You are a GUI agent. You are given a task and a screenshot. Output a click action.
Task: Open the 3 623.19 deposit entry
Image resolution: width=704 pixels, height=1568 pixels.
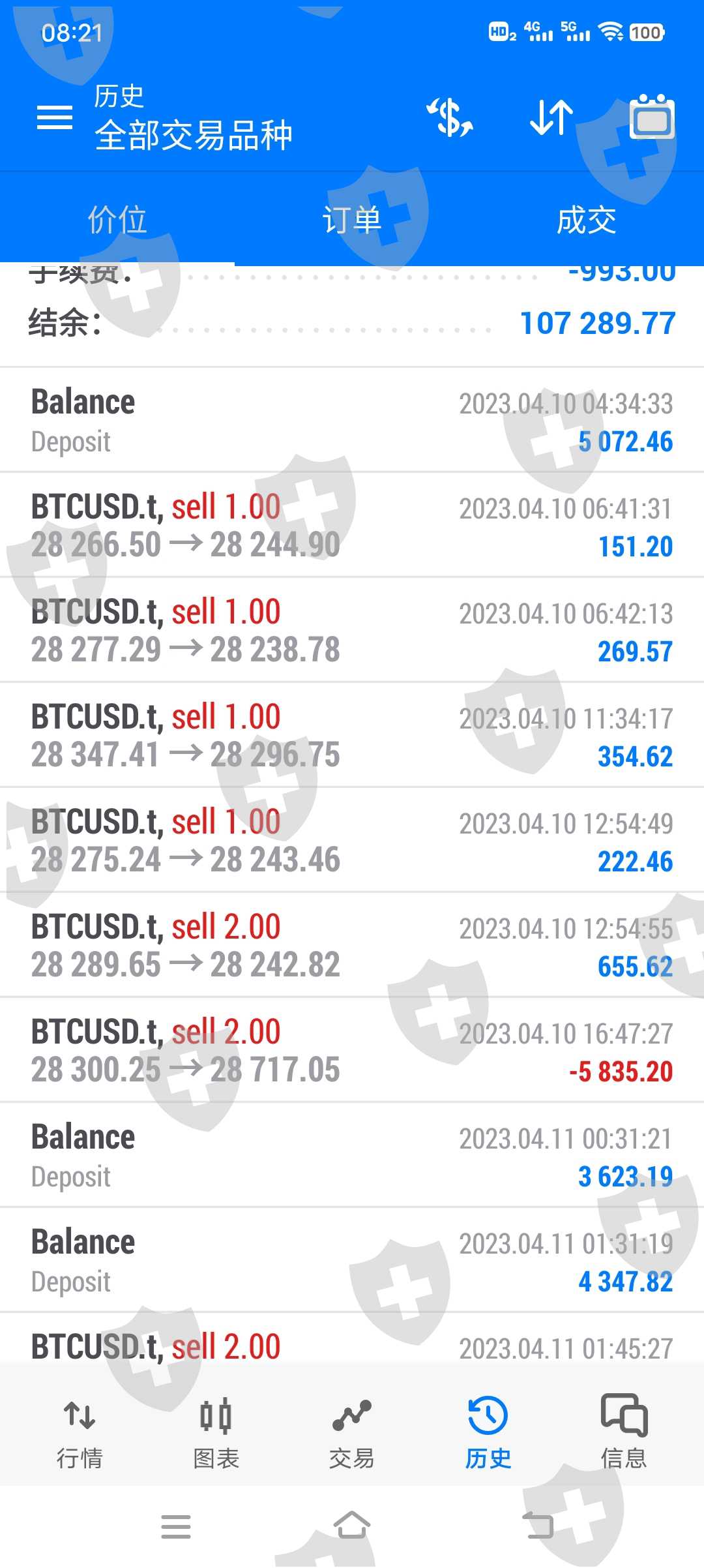(352, 1156)
